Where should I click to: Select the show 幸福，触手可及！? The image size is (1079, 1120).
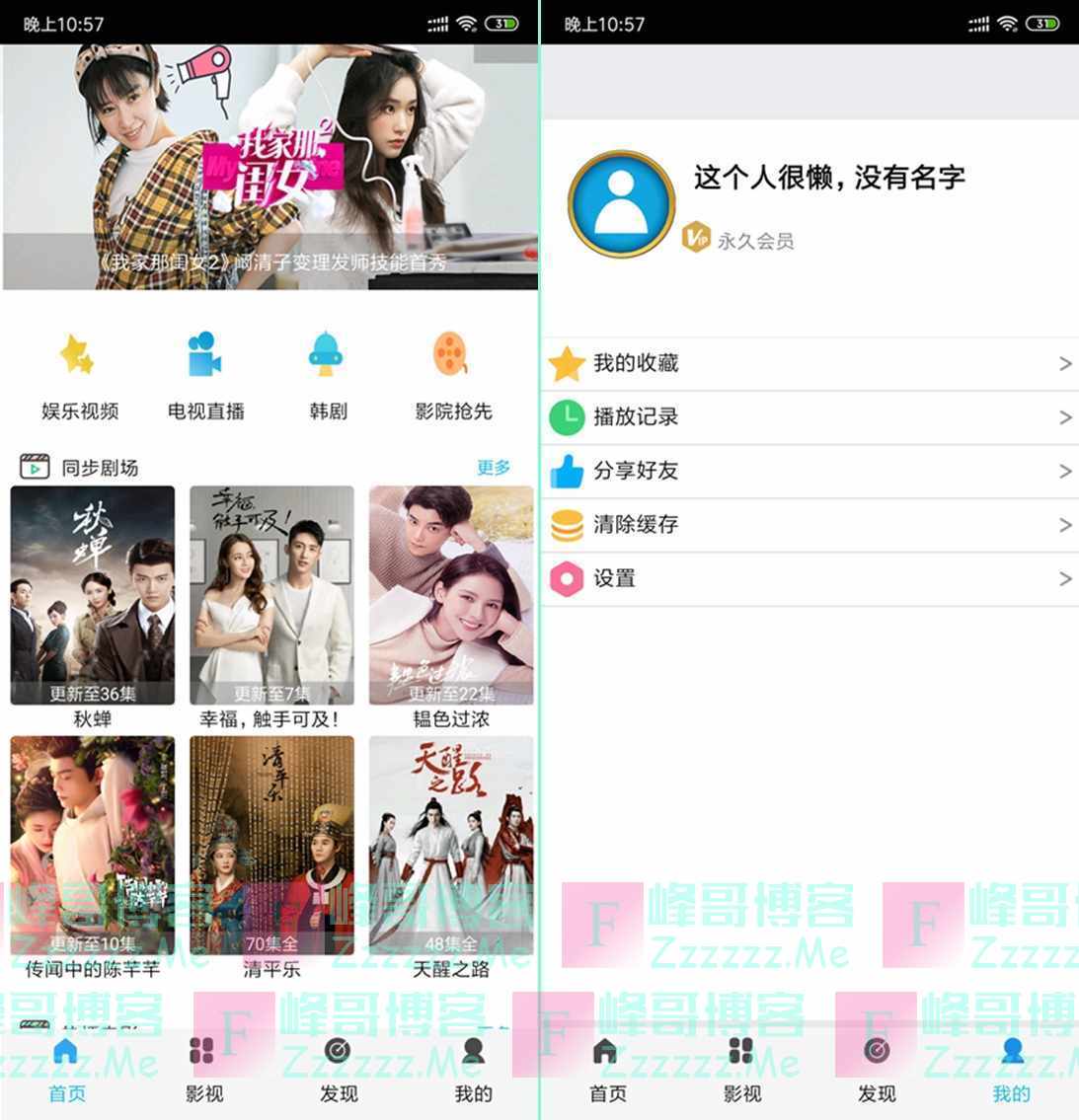pos(271,595)
